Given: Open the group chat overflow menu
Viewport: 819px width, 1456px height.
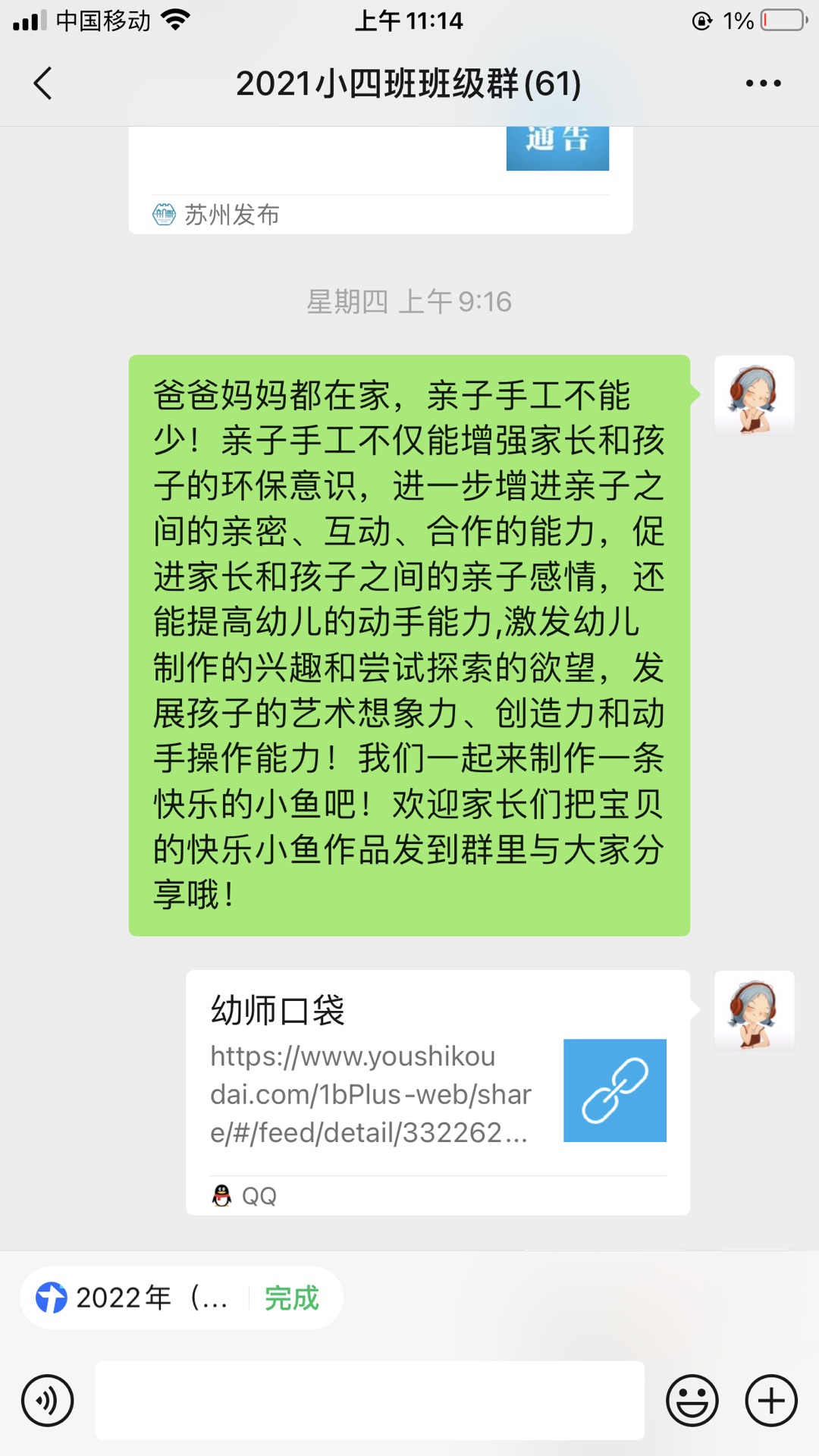Looking at the screenshot, I should coord(763,83).
